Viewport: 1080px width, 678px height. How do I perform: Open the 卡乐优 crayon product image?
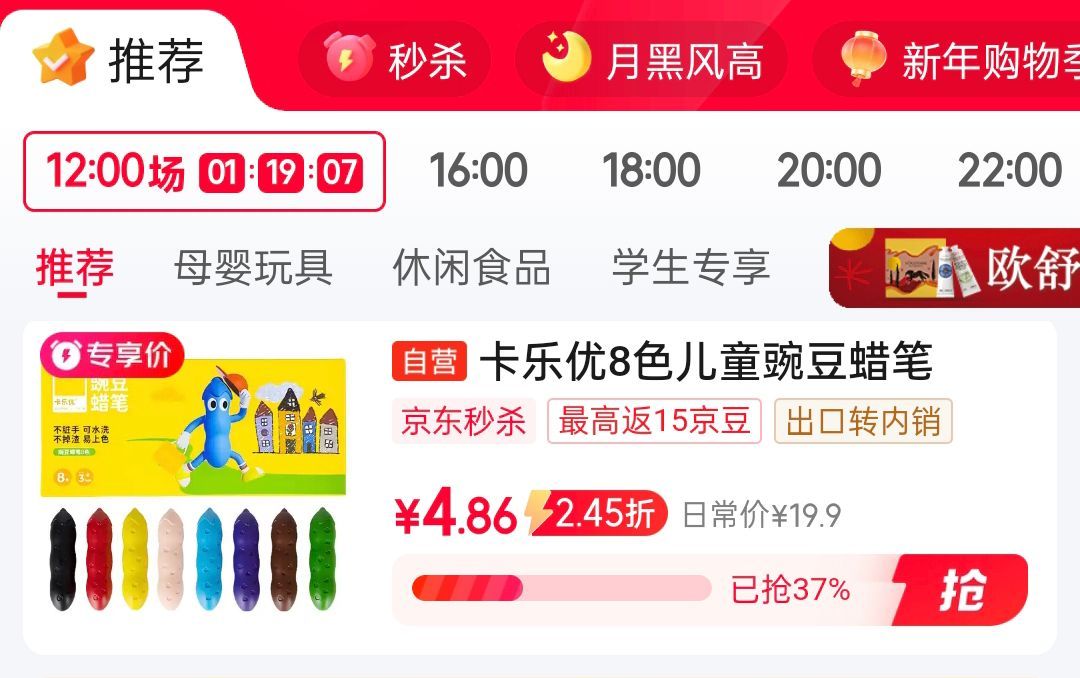pyautogui.click(x=194, y=476)
